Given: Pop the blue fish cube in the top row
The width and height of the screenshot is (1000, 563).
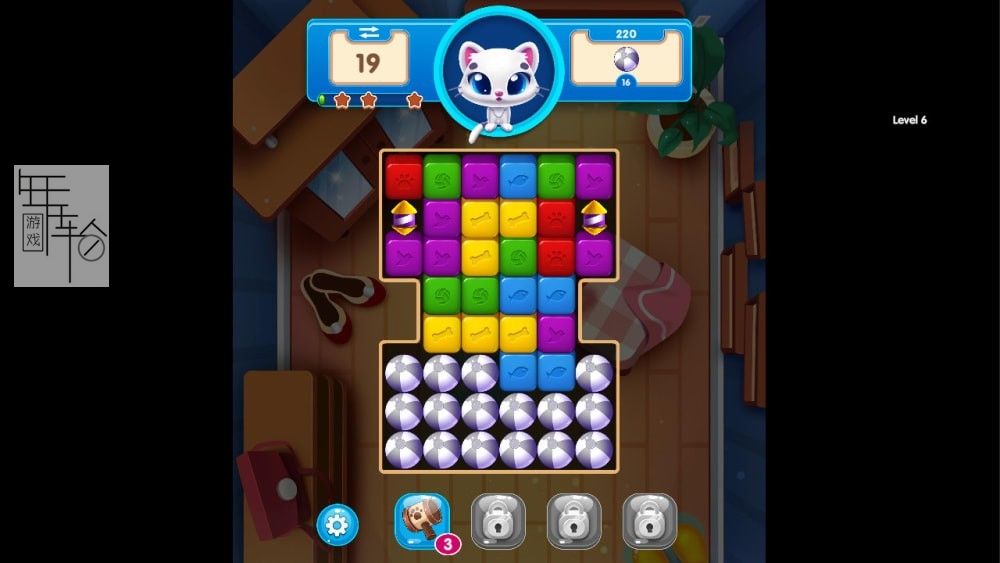Looking at the screenshot, I should 518,178.
